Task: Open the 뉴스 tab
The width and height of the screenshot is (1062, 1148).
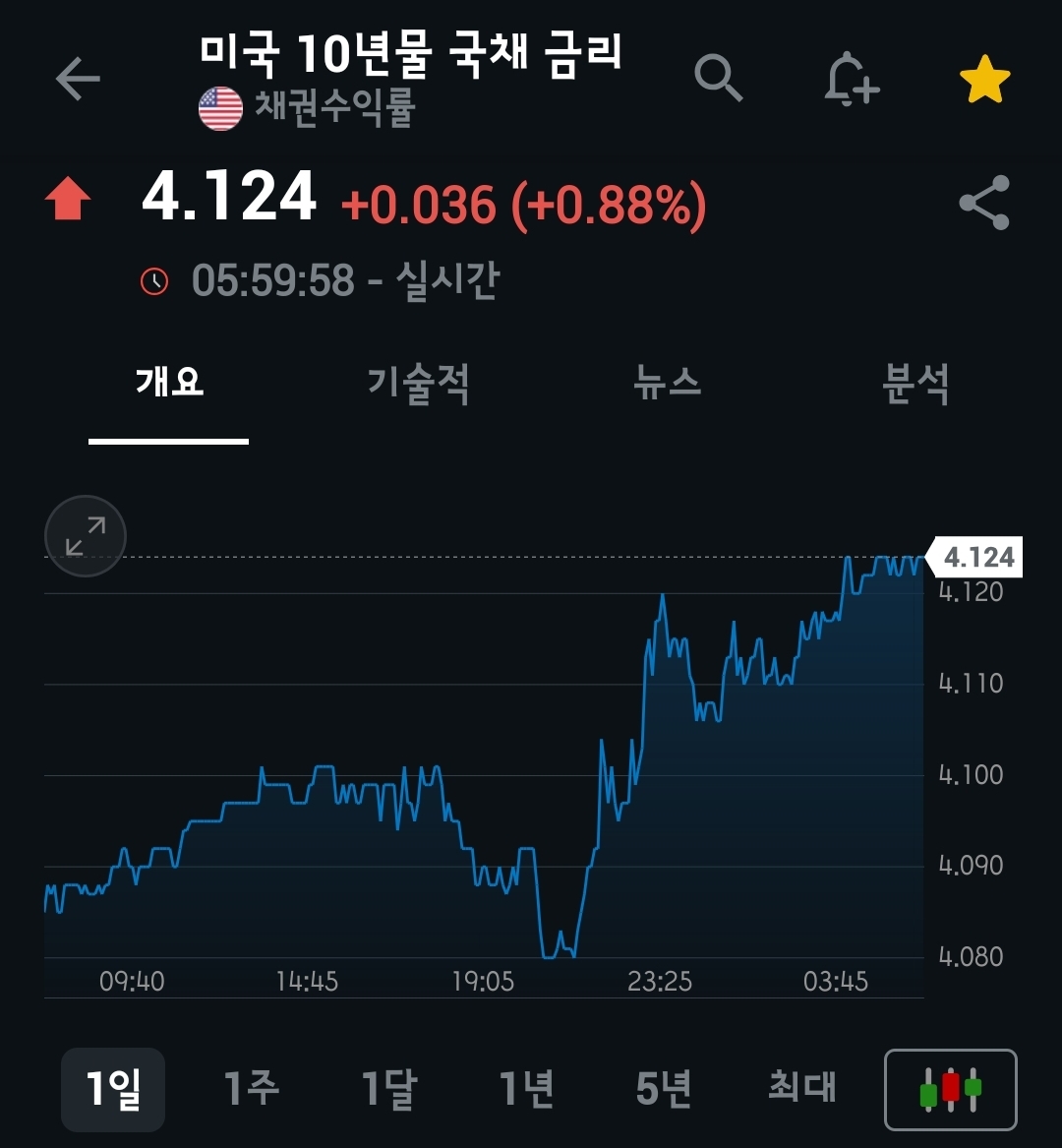Action: [x=668, y=383]
